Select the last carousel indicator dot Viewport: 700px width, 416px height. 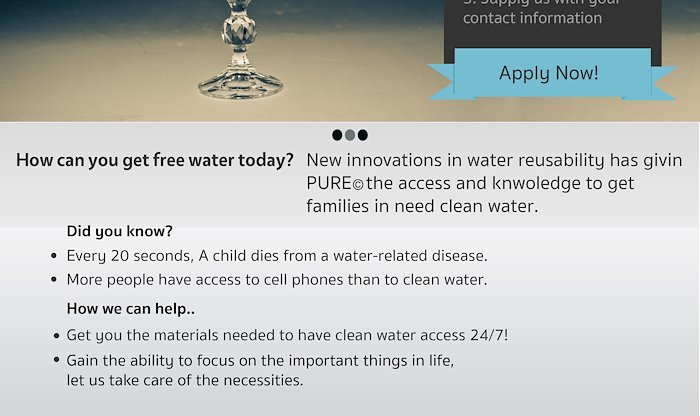(363, 135)
